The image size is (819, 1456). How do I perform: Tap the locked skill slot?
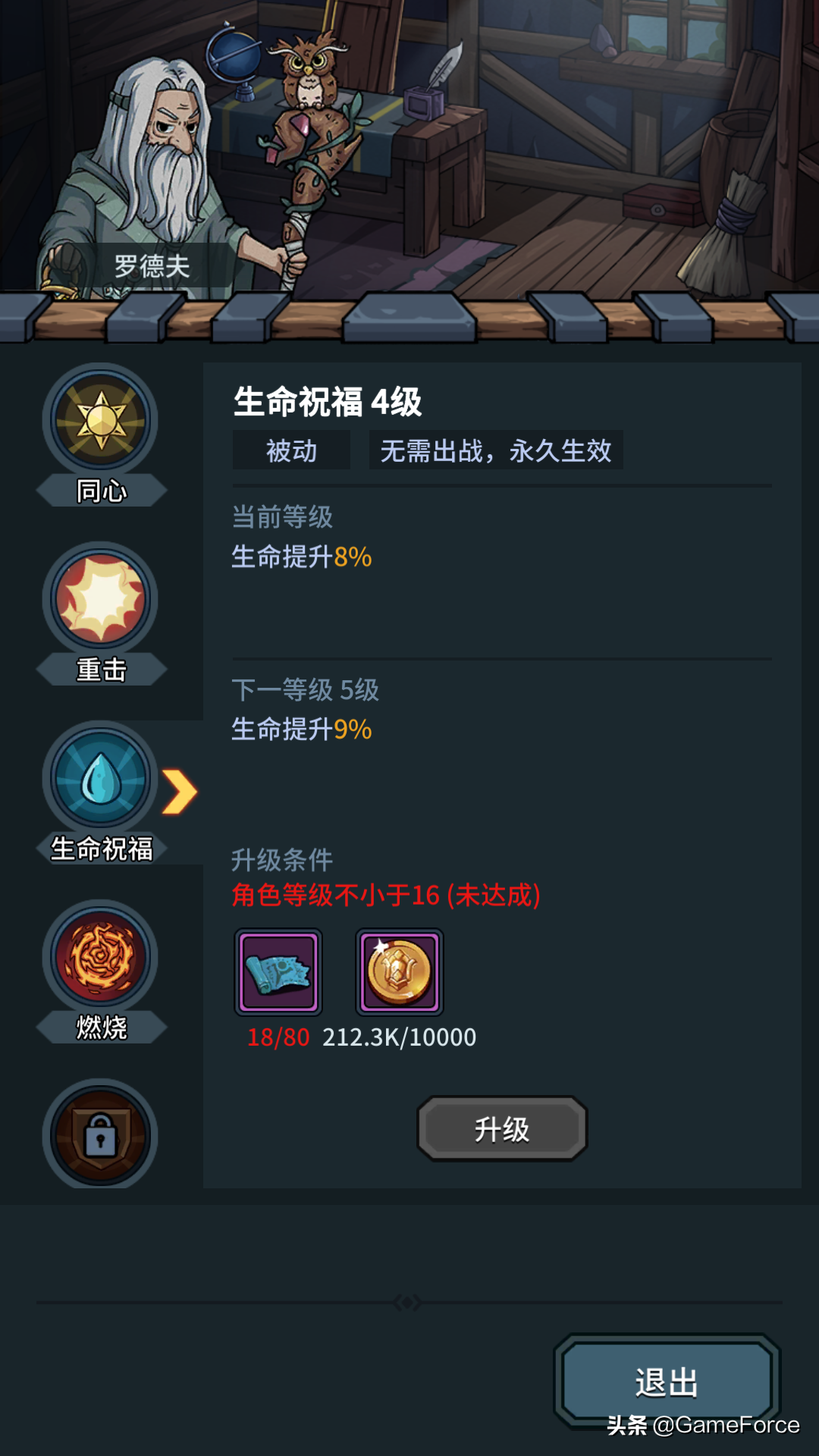100,1134
